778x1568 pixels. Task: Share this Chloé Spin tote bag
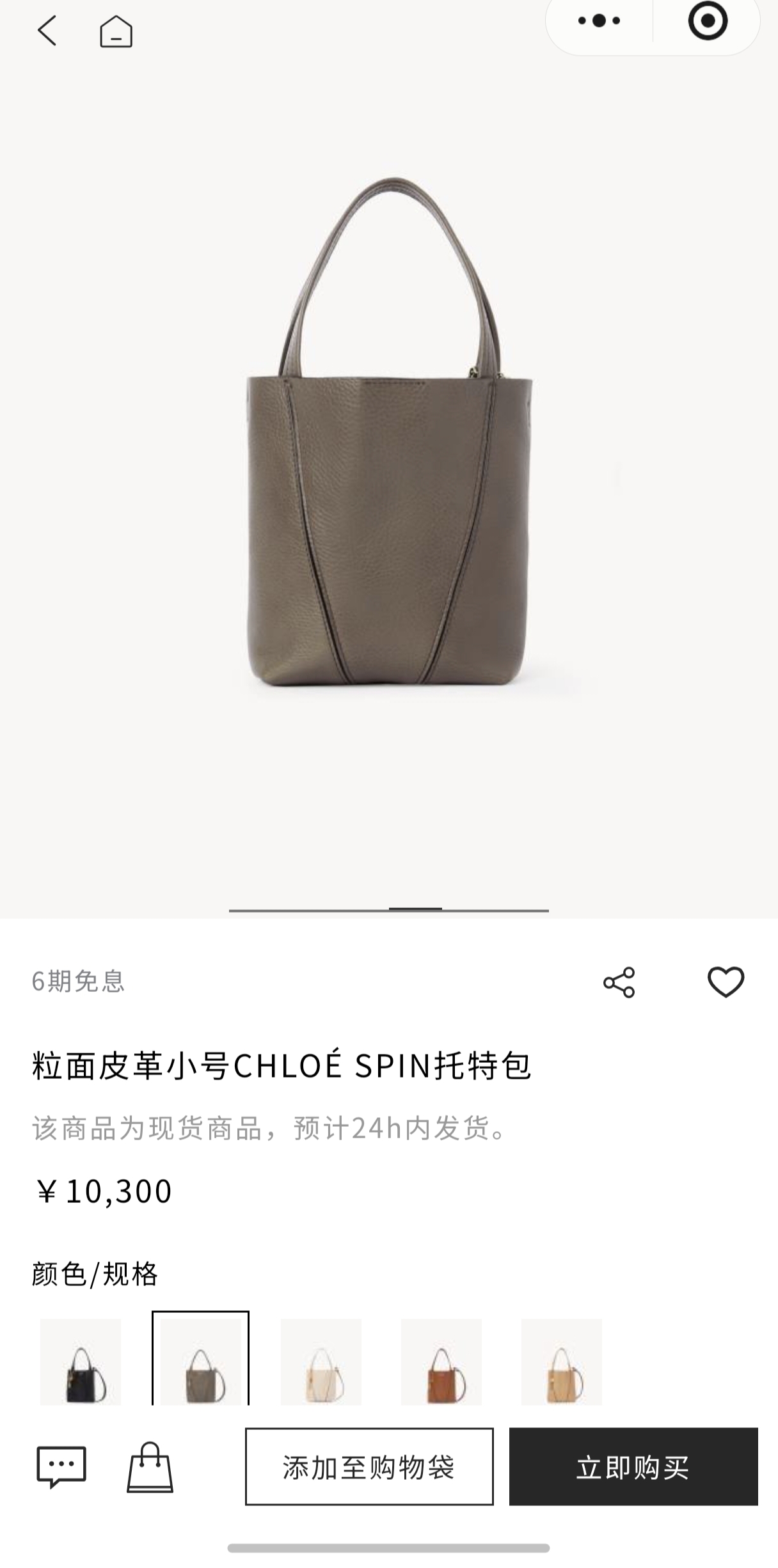coord(619,982)
